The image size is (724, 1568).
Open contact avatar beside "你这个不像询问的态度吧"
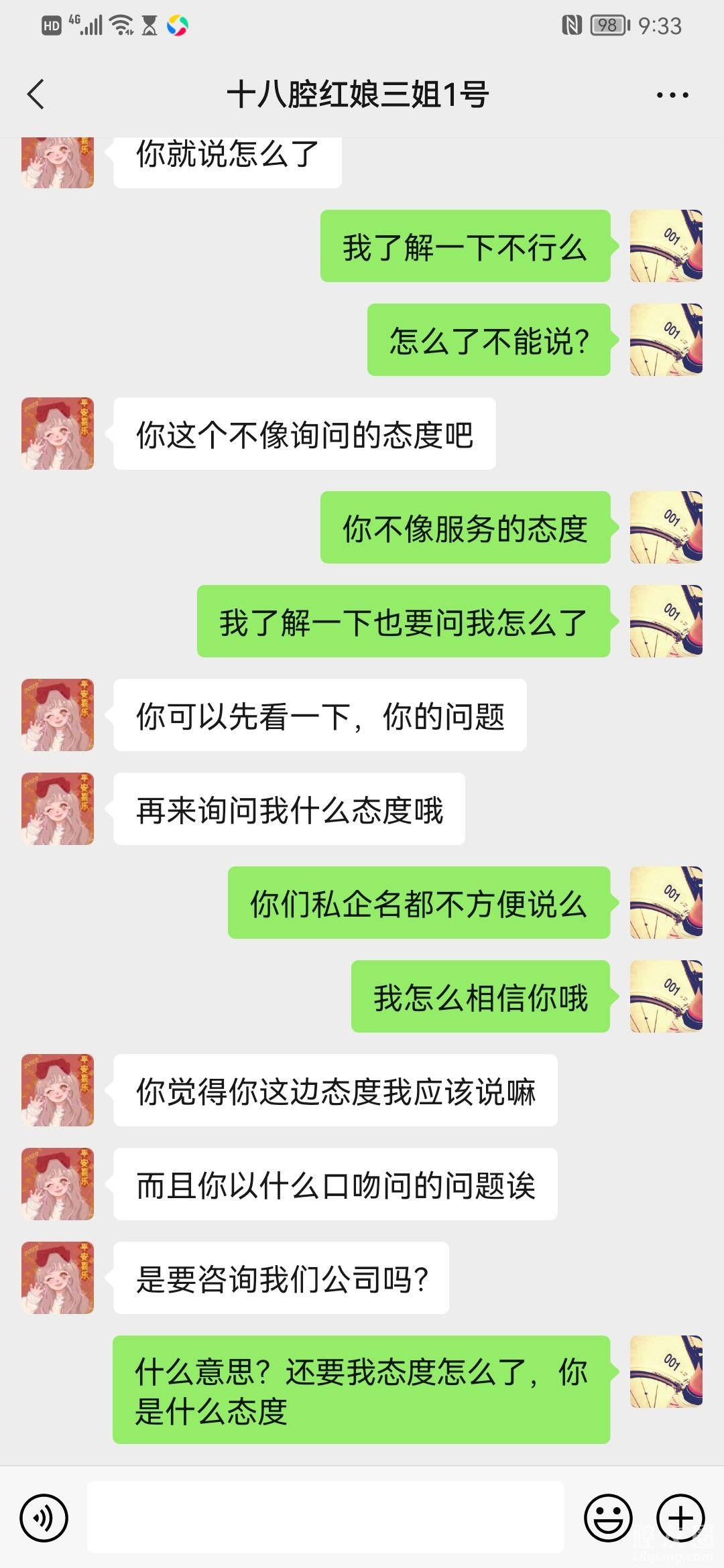click(58, 434)
